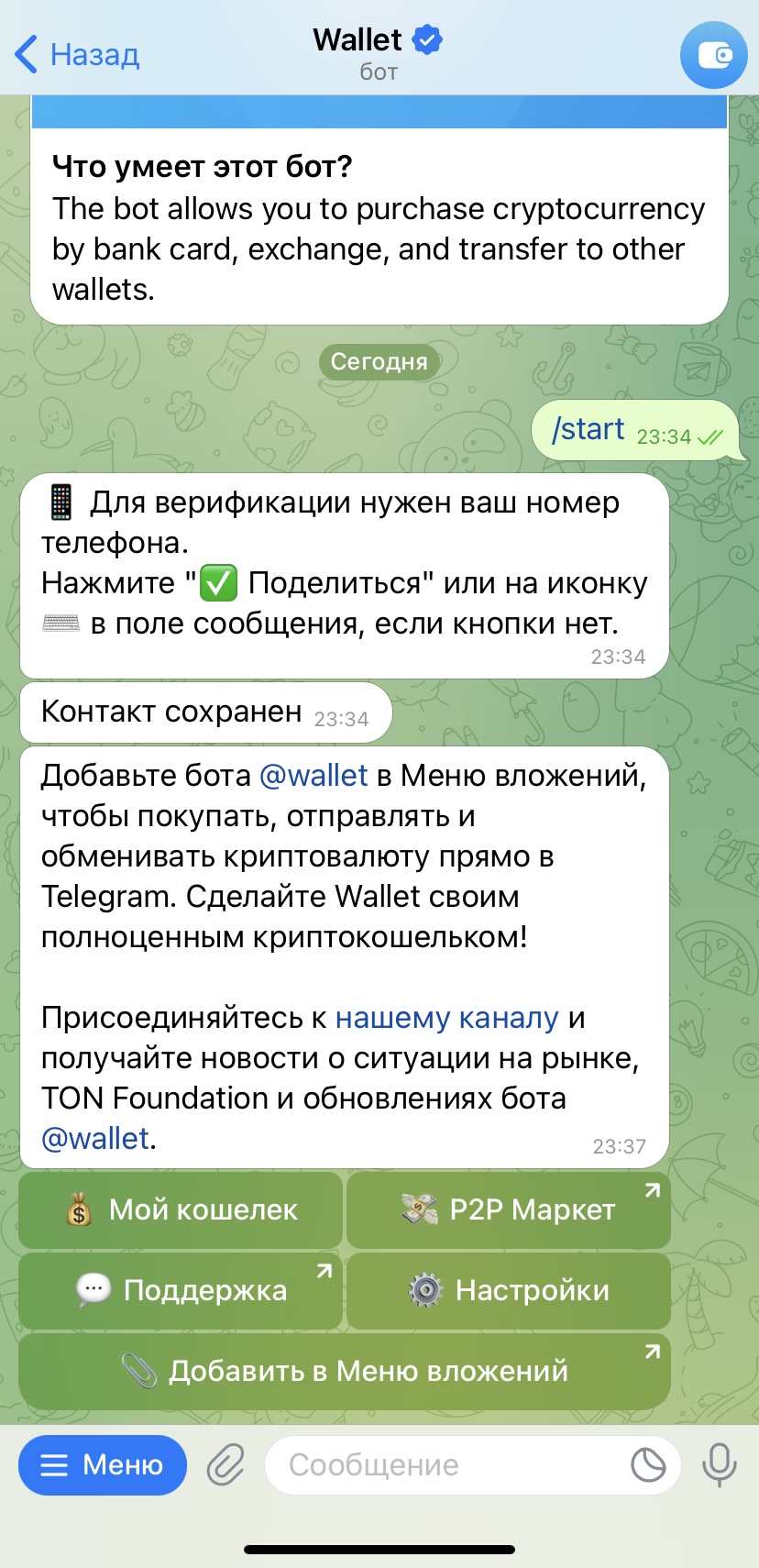Image resolution: width=759 pixels, height=1568 pixels.
Task: Open the sticker panel icon
Action: click(x=648, y=1464)
